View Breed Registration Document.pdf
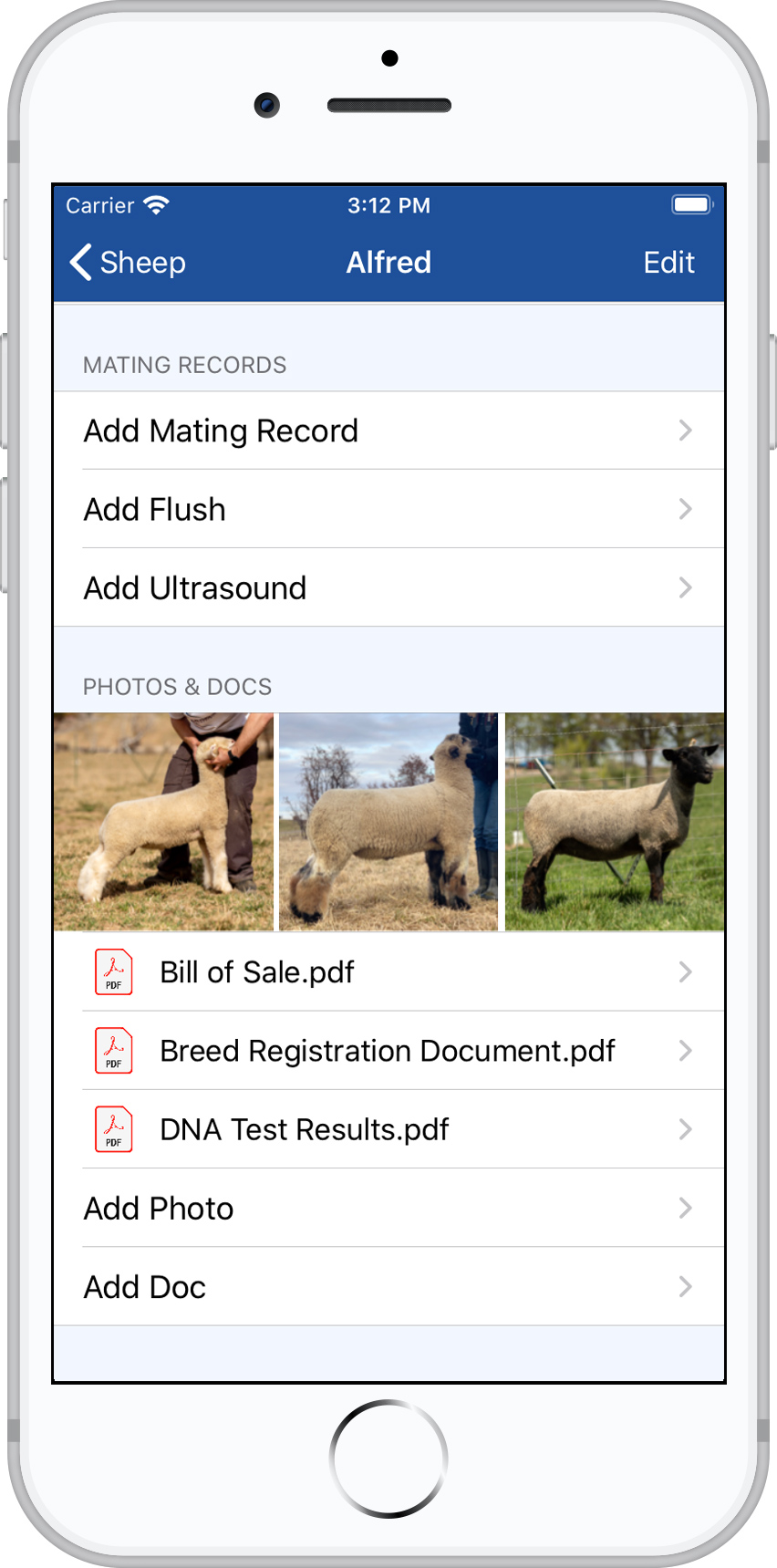Image resolution: width=777 pixels, height=1568 pixels. (388, 1051)
